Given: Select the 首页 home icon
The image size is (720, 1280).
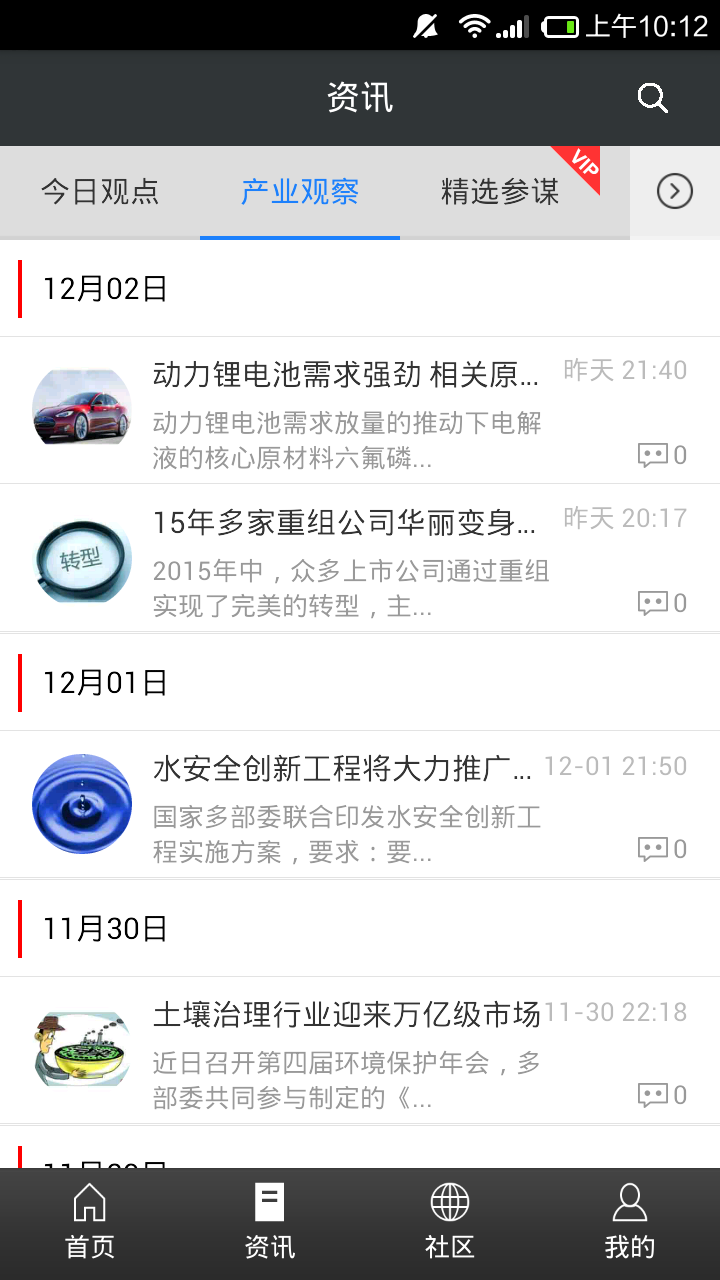Looking at the screenshot, I should click(89, 1220).
